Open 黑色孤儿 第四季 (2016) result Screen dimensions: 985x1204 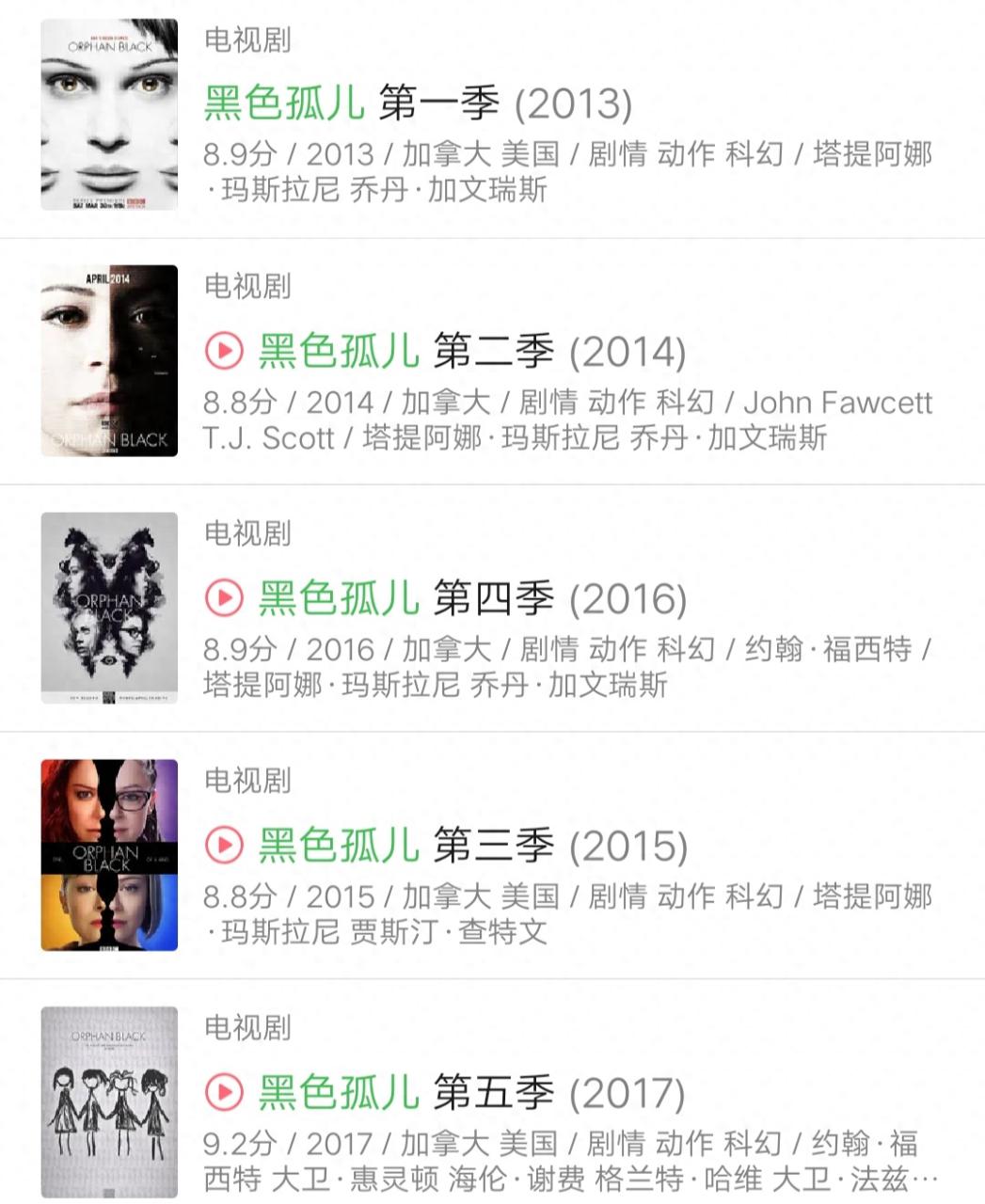(x=471, y=598)
